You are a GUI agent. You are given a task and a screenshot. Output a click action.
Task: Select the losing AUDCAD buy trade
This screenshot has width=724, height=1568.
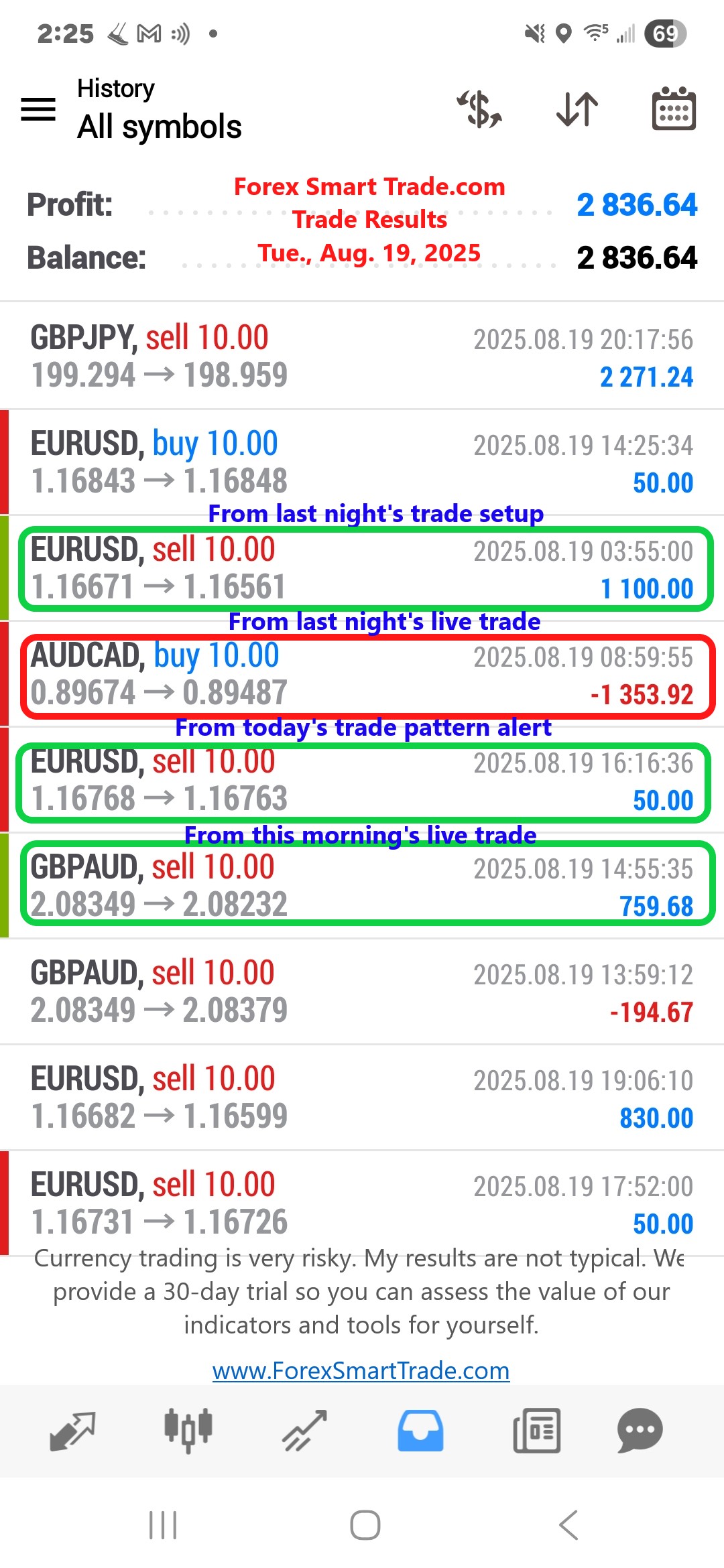362,673
